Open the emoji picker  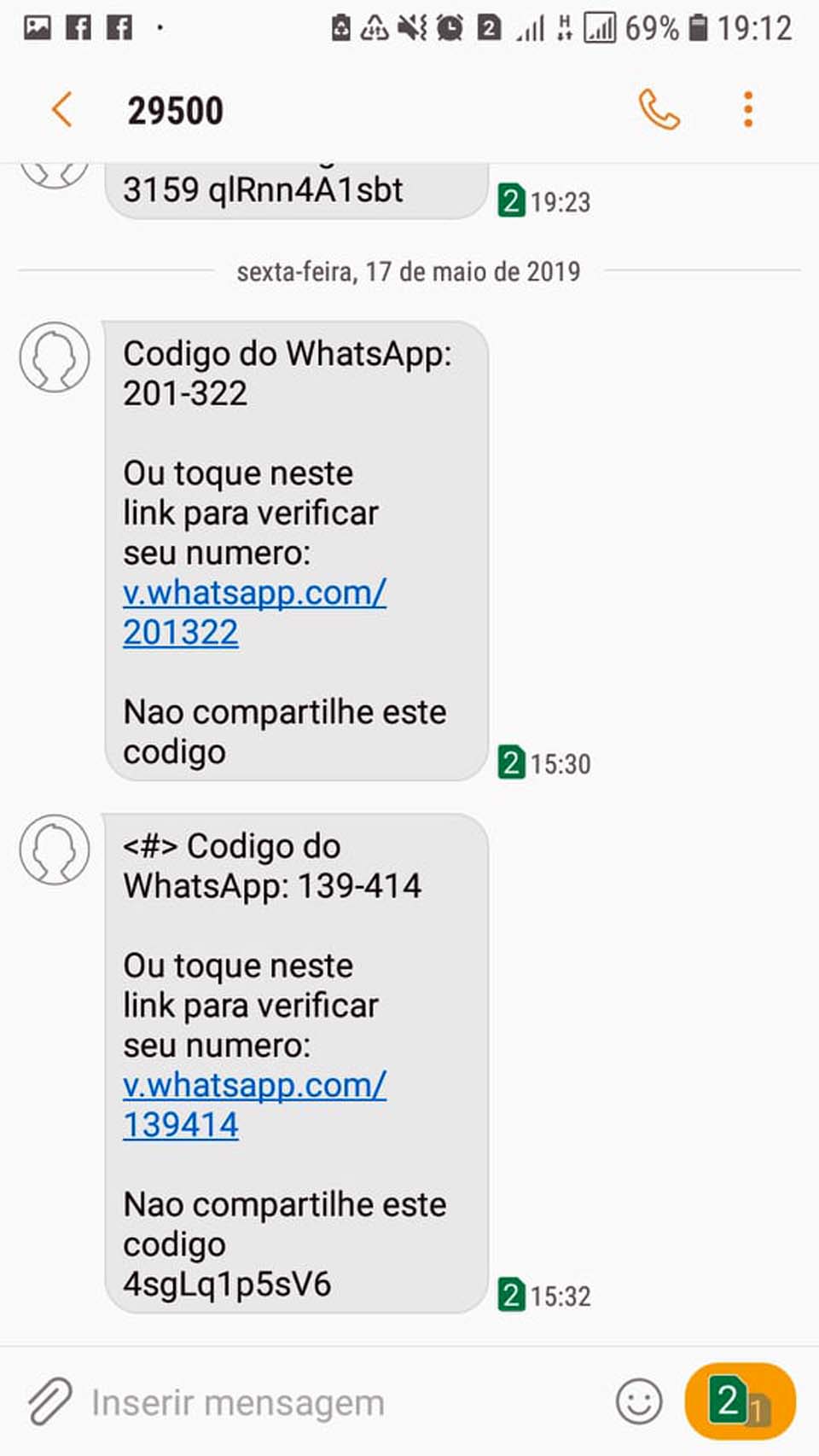[x=638, y=1401]
